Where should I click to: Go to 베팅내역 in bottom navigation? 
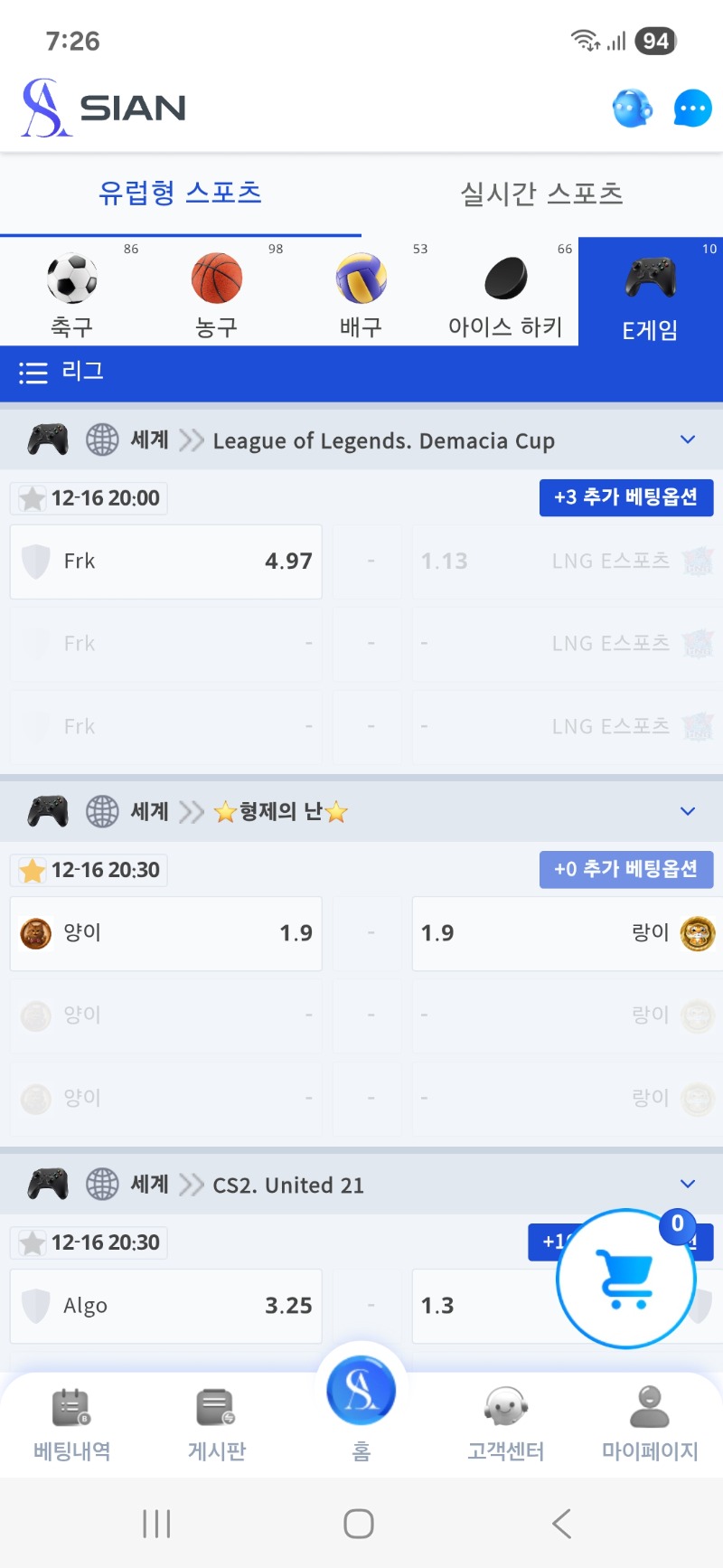pyautogui.click(x=72, y=1424)
